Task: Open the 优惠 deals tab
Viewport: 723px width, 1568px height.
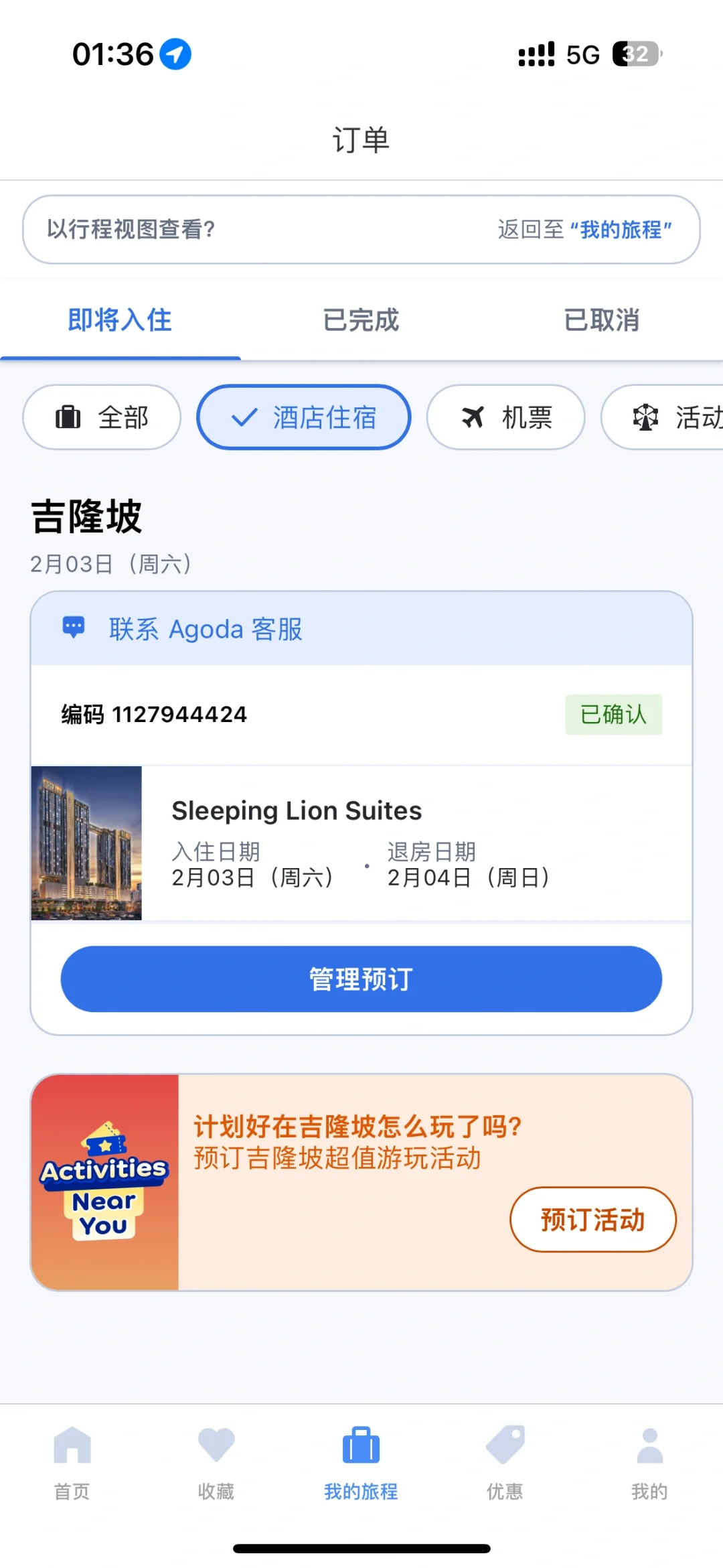Action: coord(505,1463)
